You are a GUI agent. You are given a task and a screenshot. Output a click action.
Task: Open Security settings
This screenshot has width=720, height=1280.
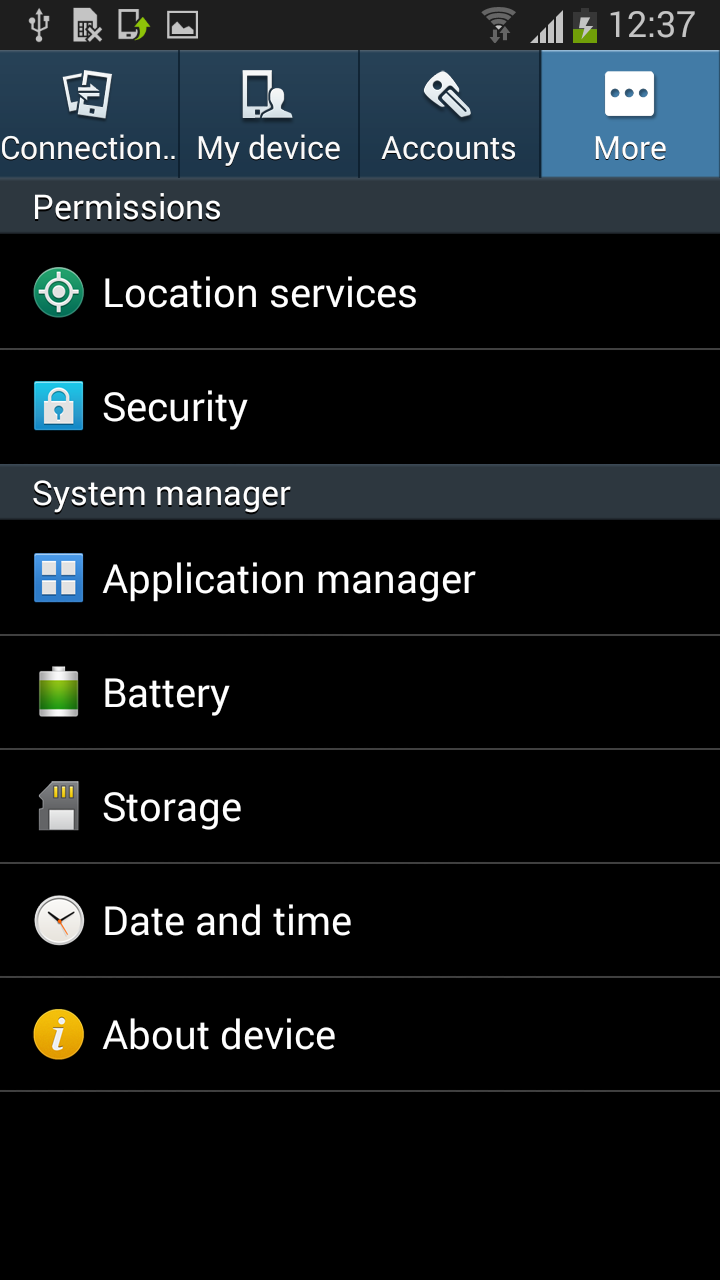coord(360,407)
